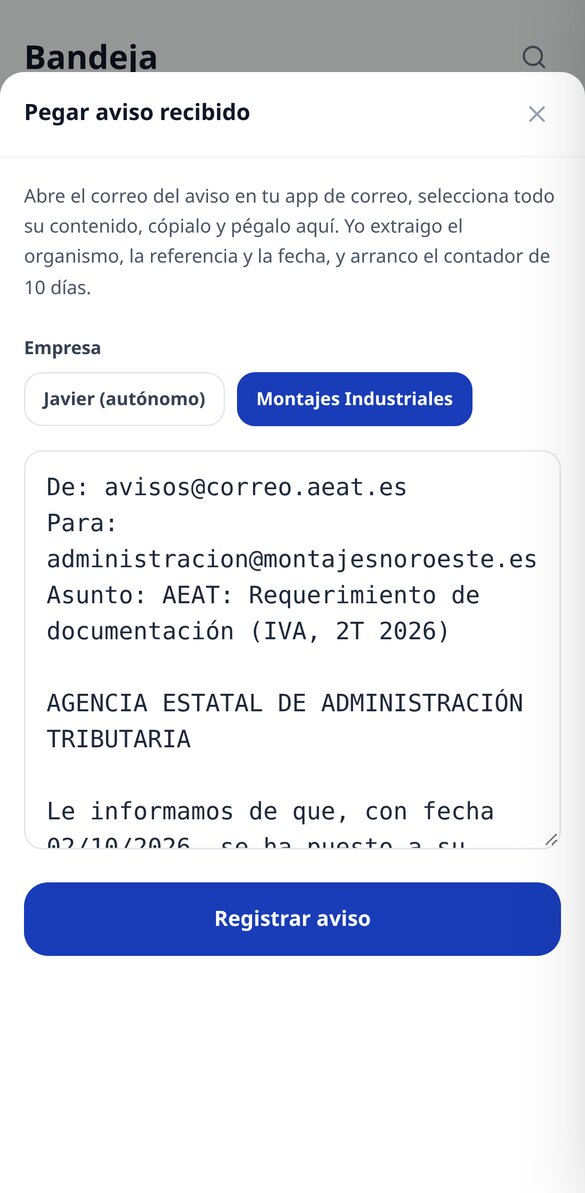Tap the Registrar aviso button
Screen dimensions: 585x1193
[x=292, y=918]
